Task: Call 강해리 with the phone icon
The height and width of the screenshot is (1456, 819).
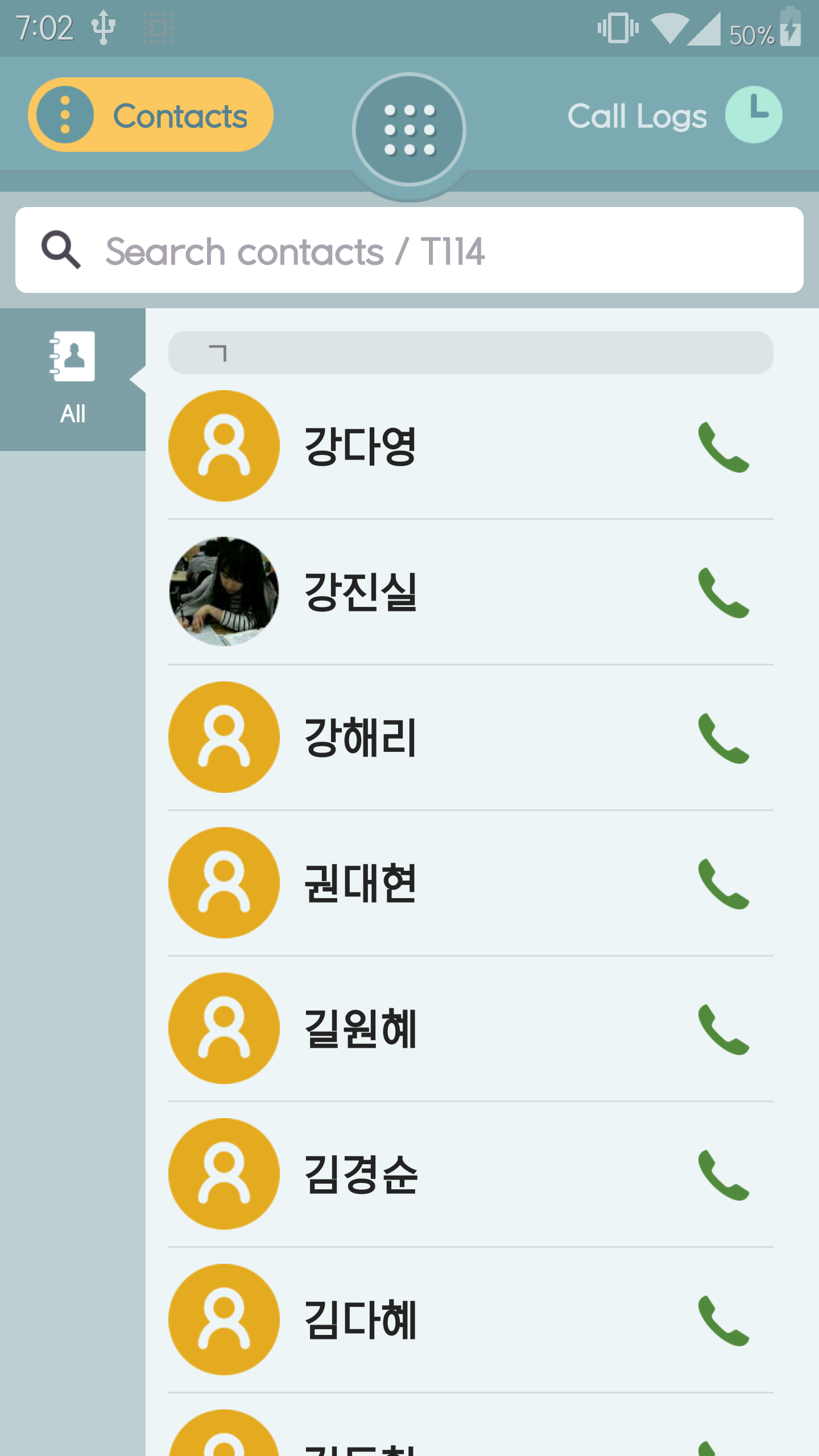Action: coord(723,738)
